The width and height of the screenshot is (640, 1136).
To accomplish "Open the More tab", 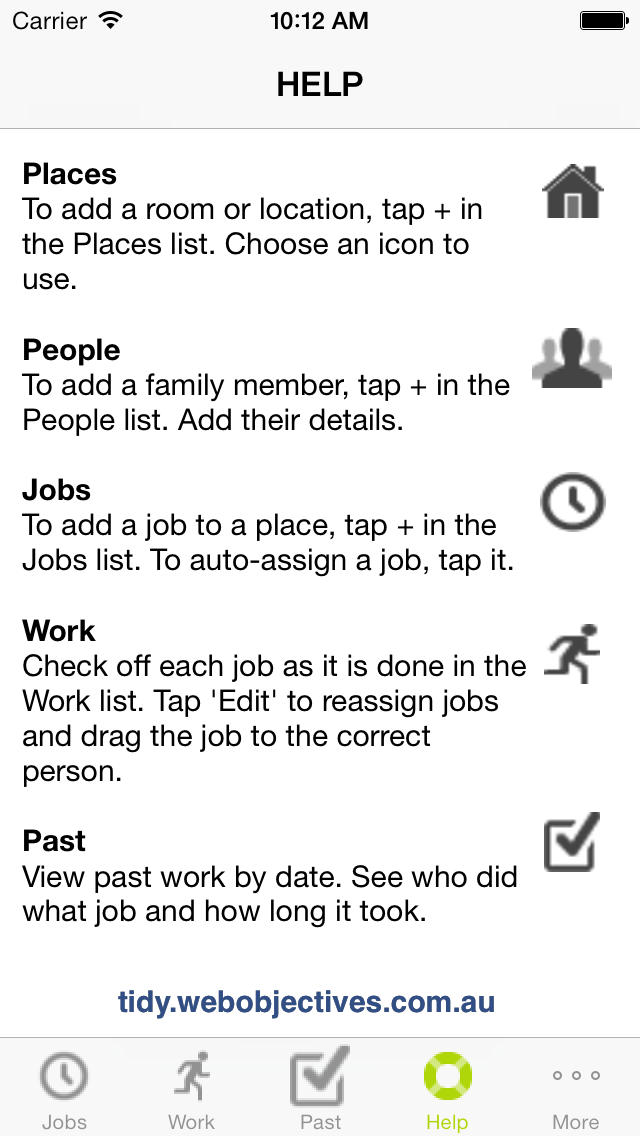I will [x=575, y=1088].
